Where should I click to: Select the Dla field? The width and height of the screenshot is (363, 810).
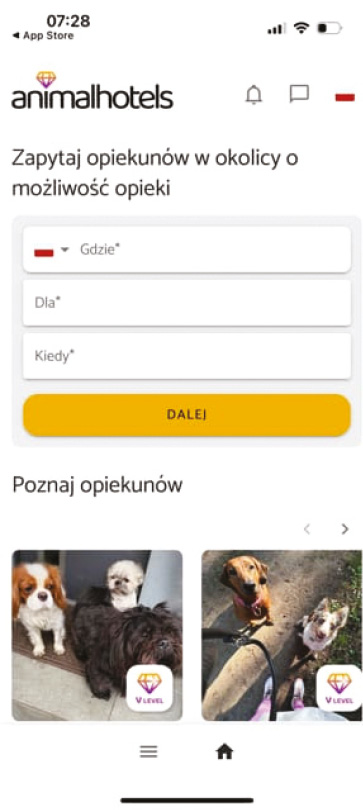pos(187,303)
